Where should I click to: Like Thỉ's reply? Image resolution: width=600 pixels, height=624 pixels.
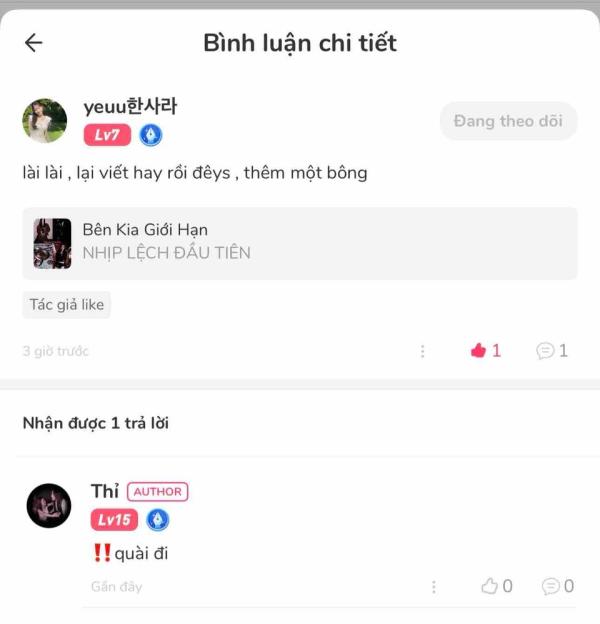point(496,587)
